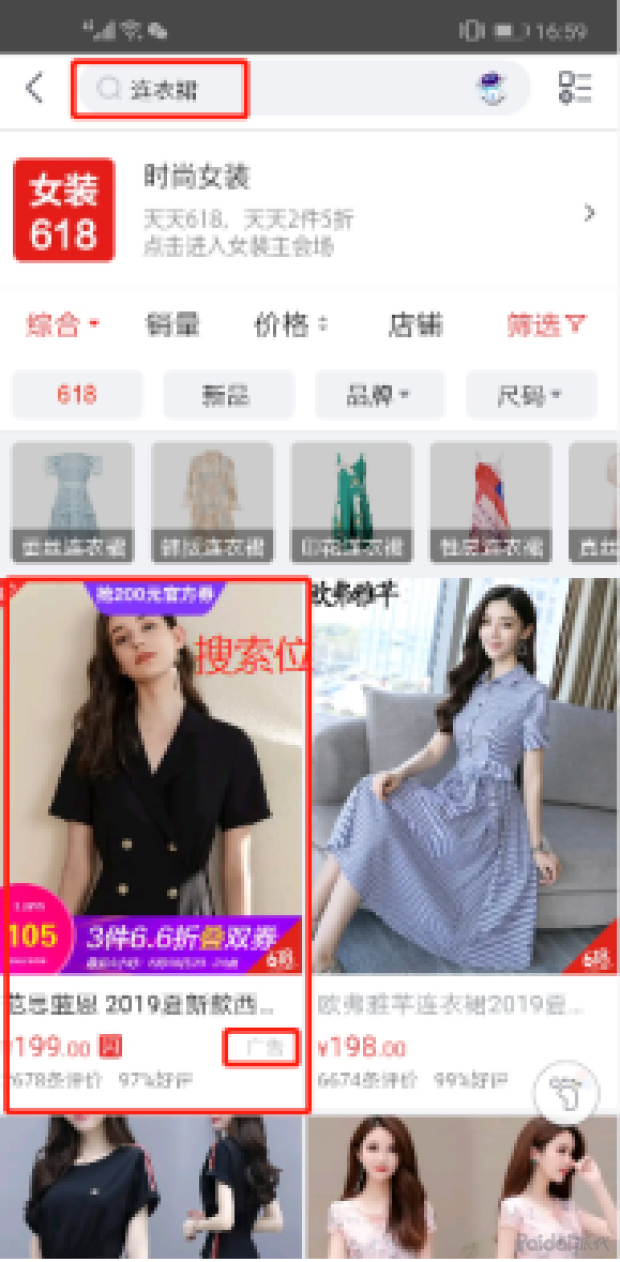The height and width of the screenshot is (1262, 620).
Task: Expand the 品牌 dropdown
Action: click(379, 394)
